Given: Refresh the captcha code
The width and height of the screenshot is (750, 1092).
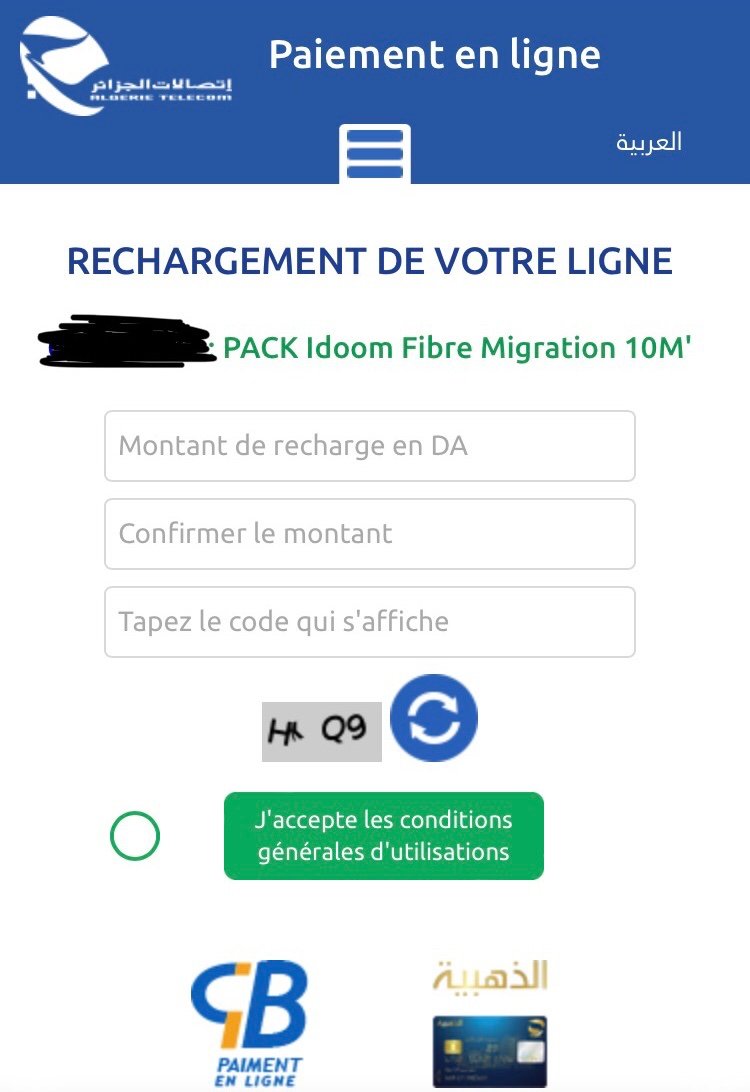Looking at the screenshot, I should click(434, 718).
